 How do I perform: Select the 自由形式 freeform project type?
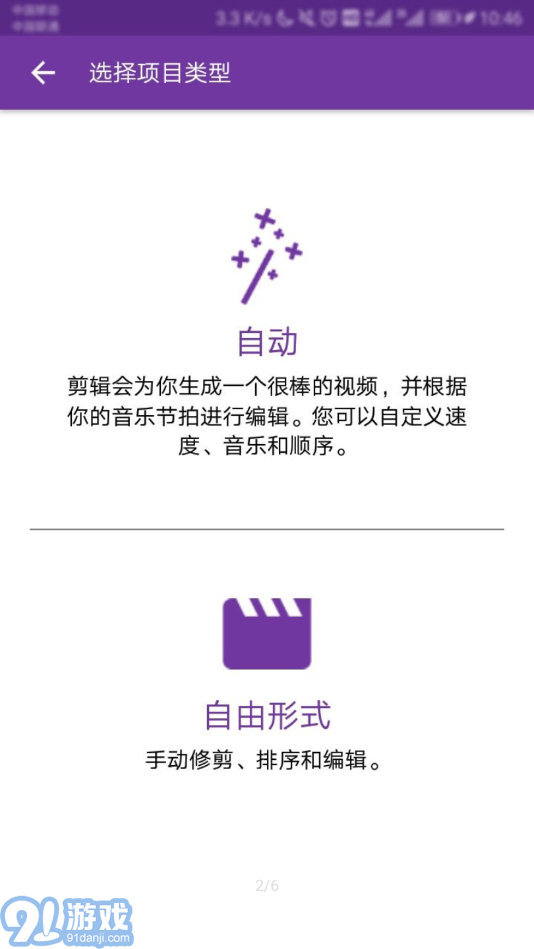pos(267,715)
